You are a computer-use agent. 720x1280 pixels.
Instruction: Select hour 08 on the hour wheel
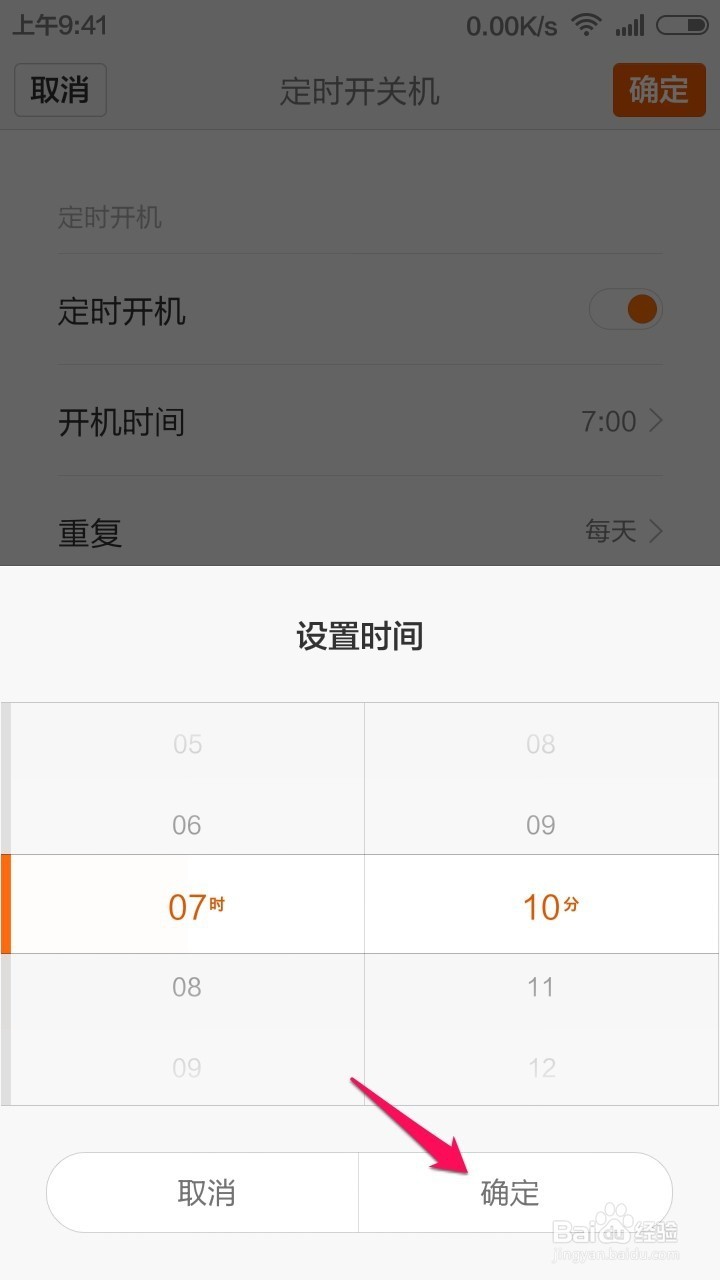185,986
